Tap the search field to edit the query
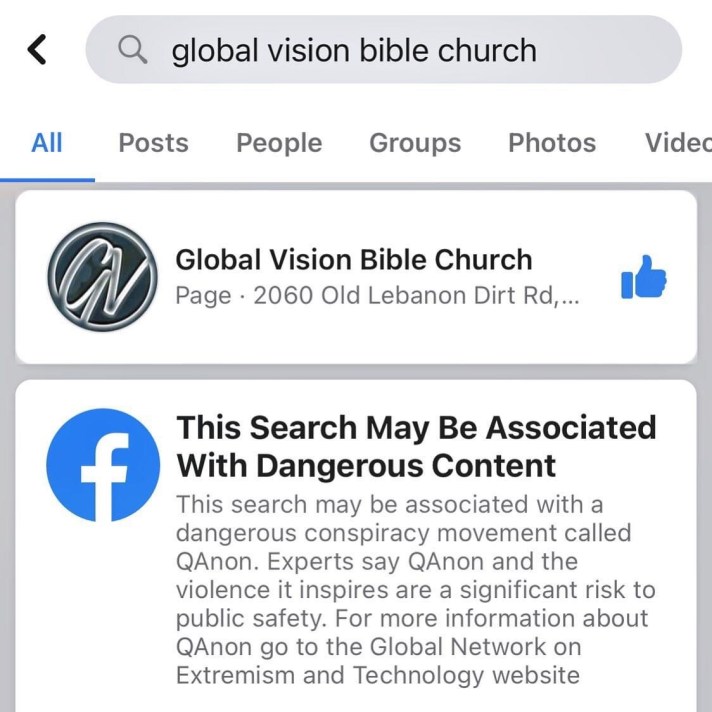This screenshot has height=712, width=712. 384,50
